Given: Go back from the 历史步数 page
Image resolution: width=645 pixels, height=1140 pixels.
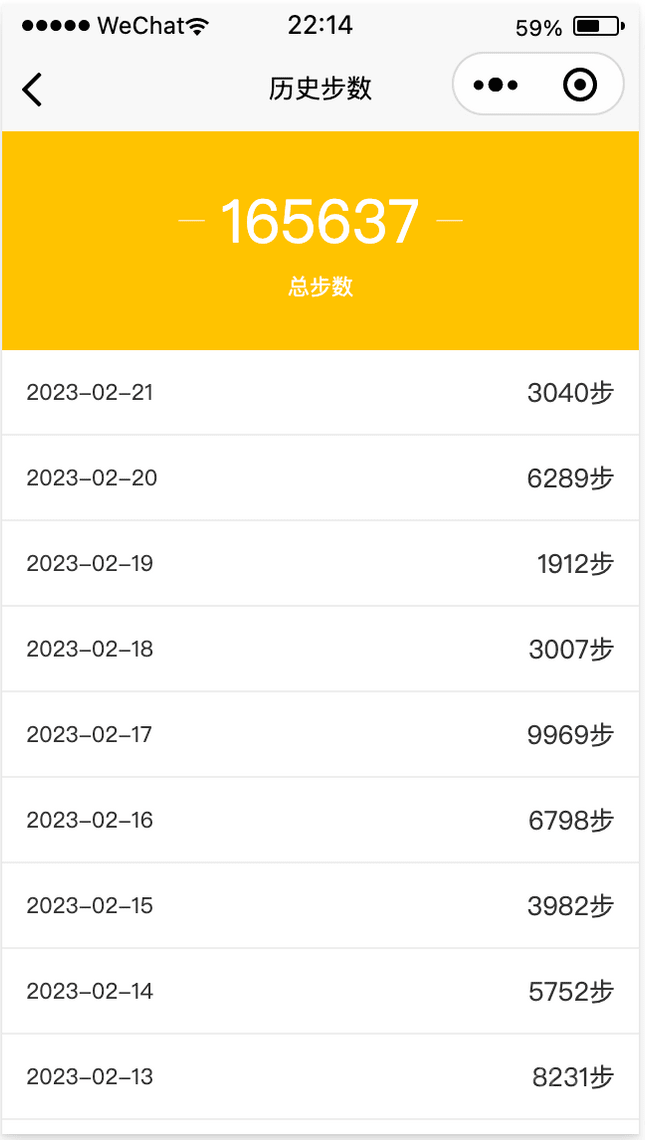Looking at the screenshot, I should 32,89.
